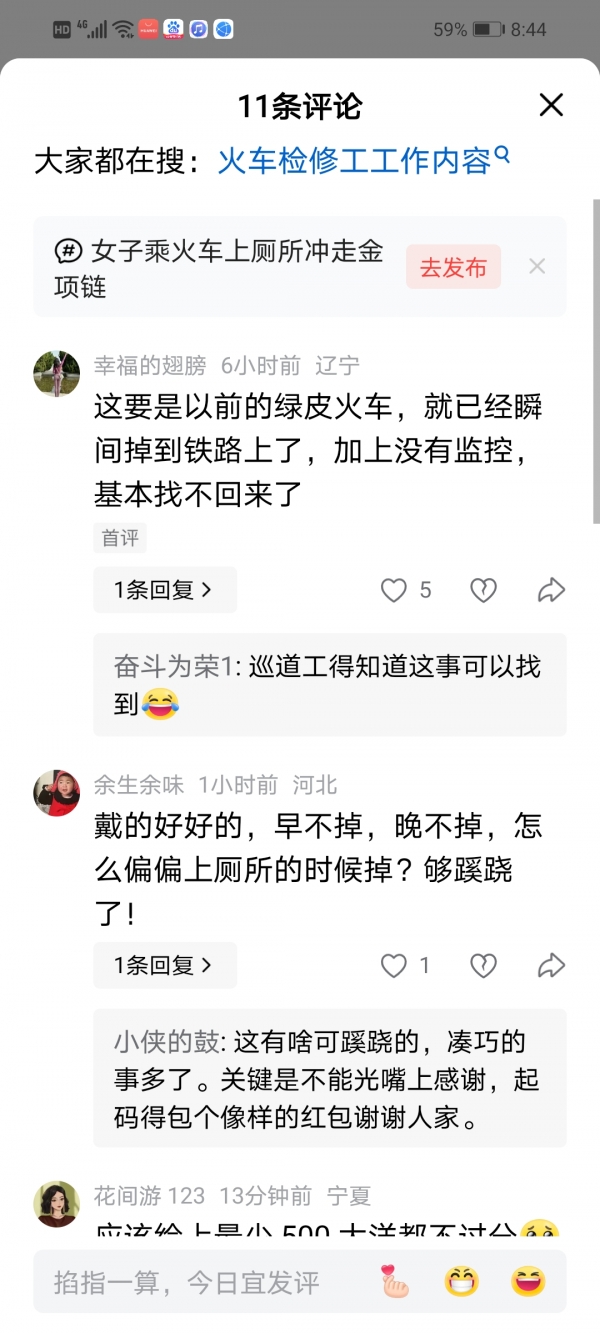Image resolution: width=600 pixels, height=1333 pixels.
Task: Like 幸福的翅膀's comment
Action: pos(394,590)
